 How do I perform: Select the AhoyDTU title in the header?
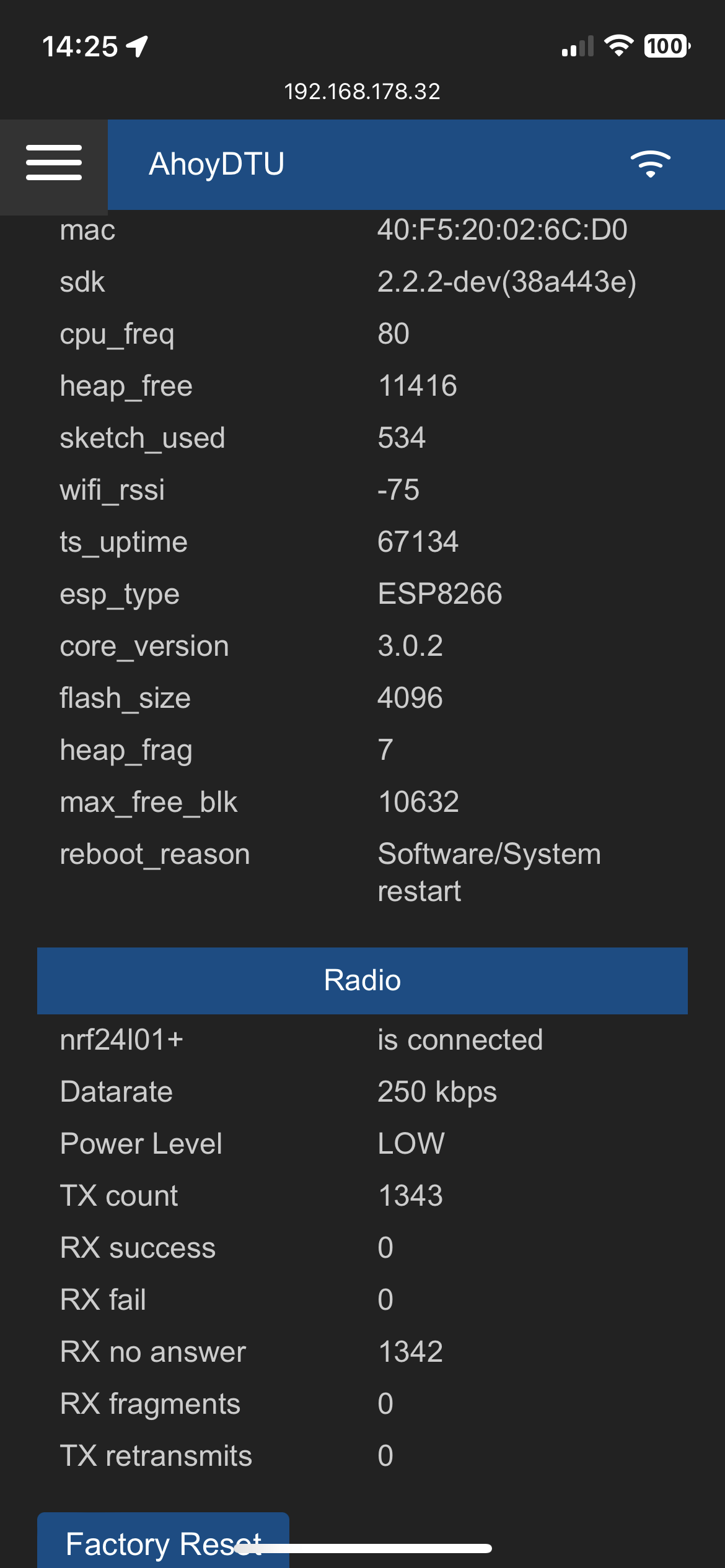click(216, 164)
